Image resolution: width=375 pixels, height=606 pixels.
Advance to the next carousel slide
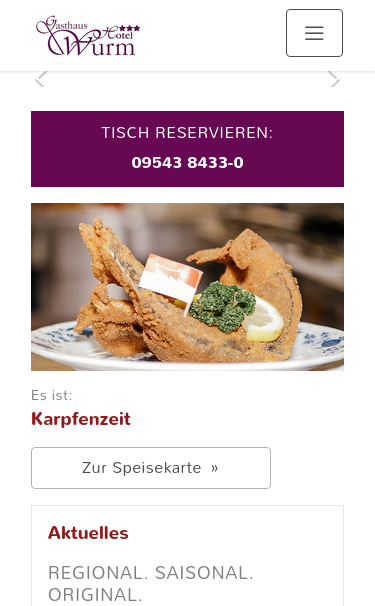pos(334,79)
